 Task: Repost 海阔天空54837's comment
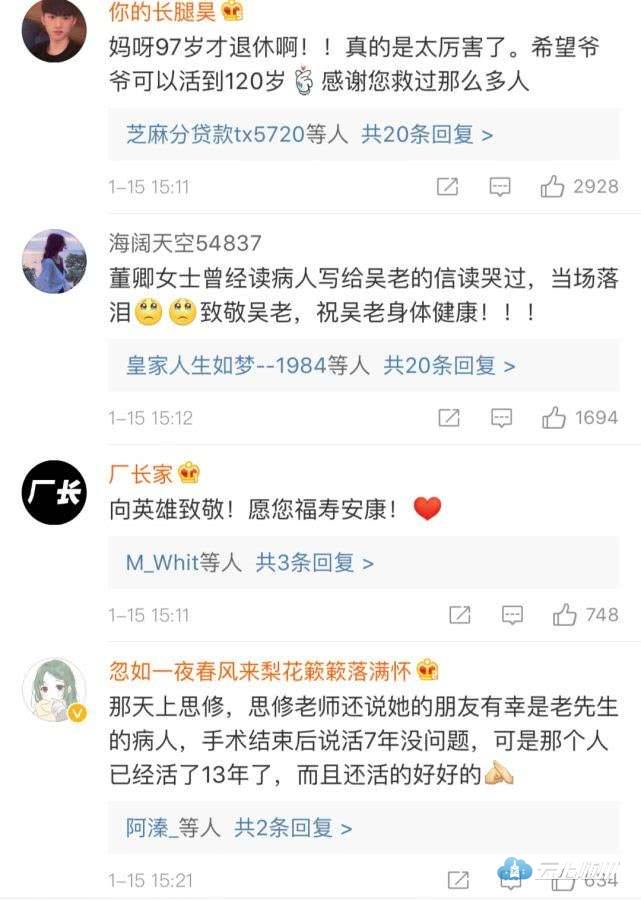pos(449,418)
